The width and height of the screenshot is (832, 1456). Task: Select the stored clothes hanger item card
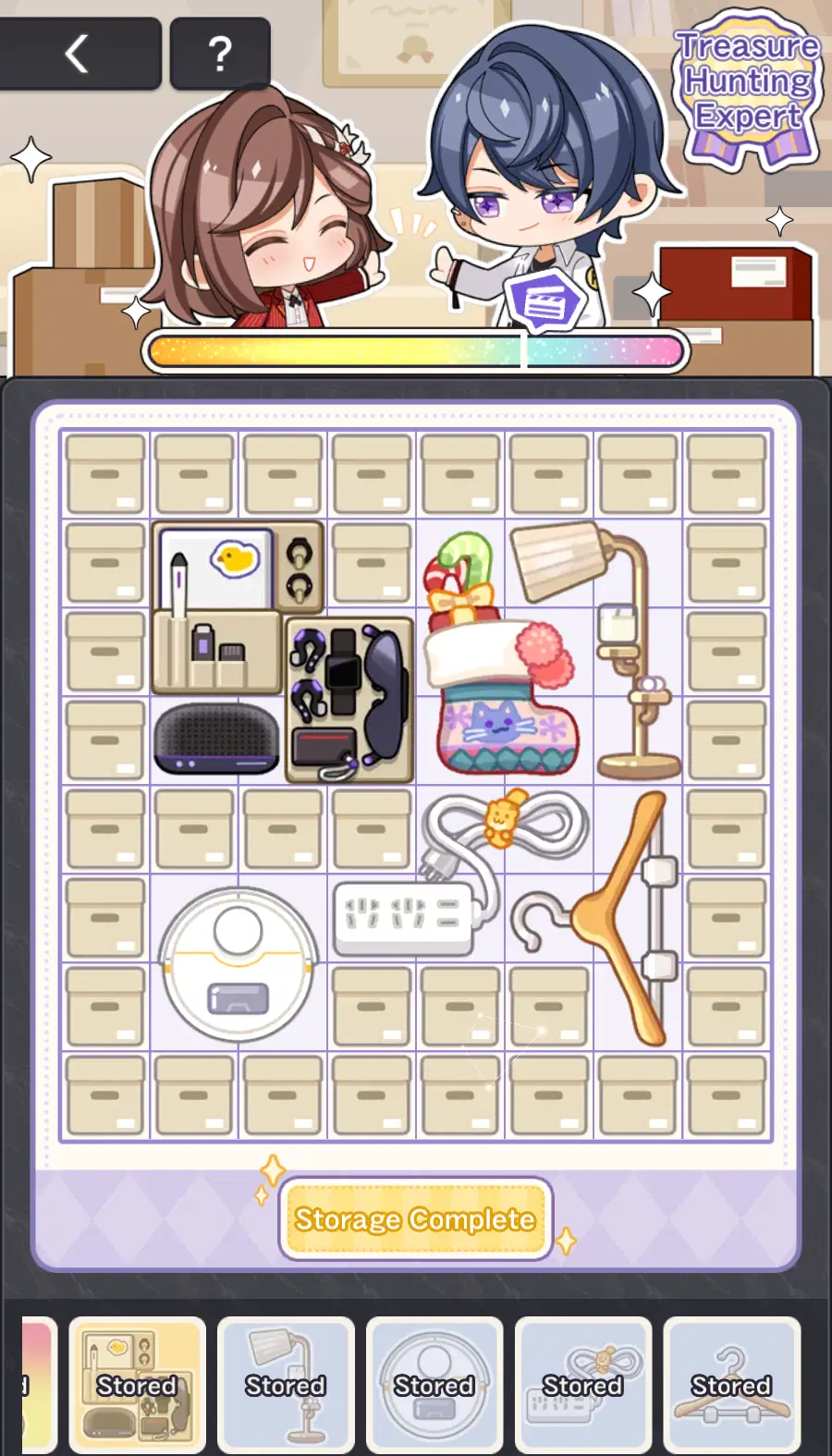(731, 1385)
